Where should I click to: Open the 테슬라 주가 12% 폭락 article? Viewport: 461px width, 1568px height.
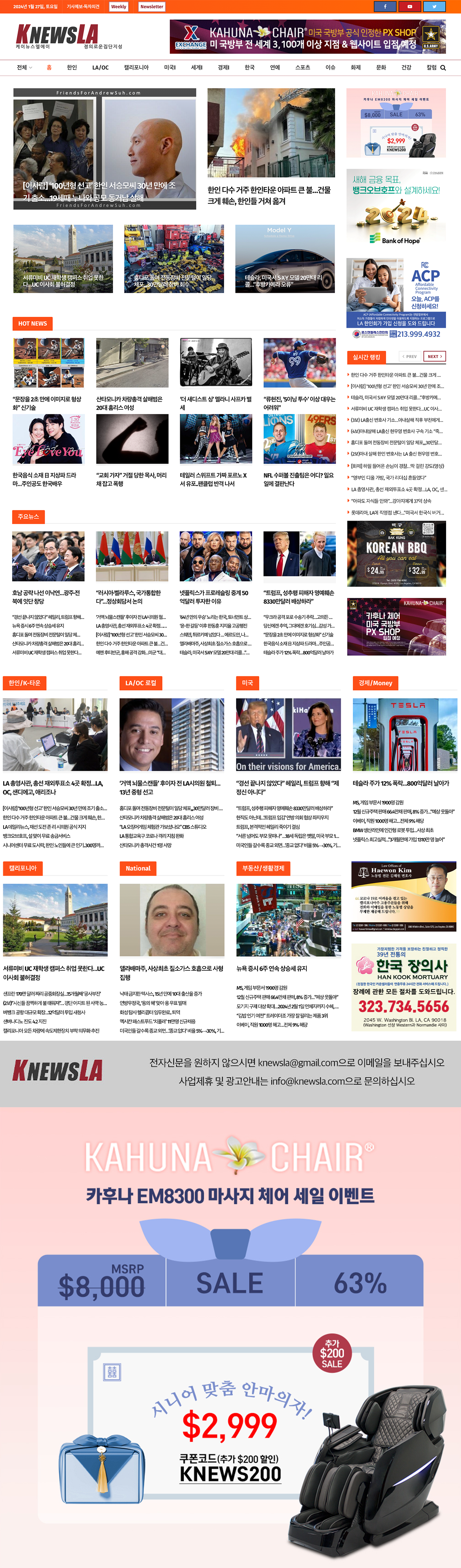tap(401, 783)
